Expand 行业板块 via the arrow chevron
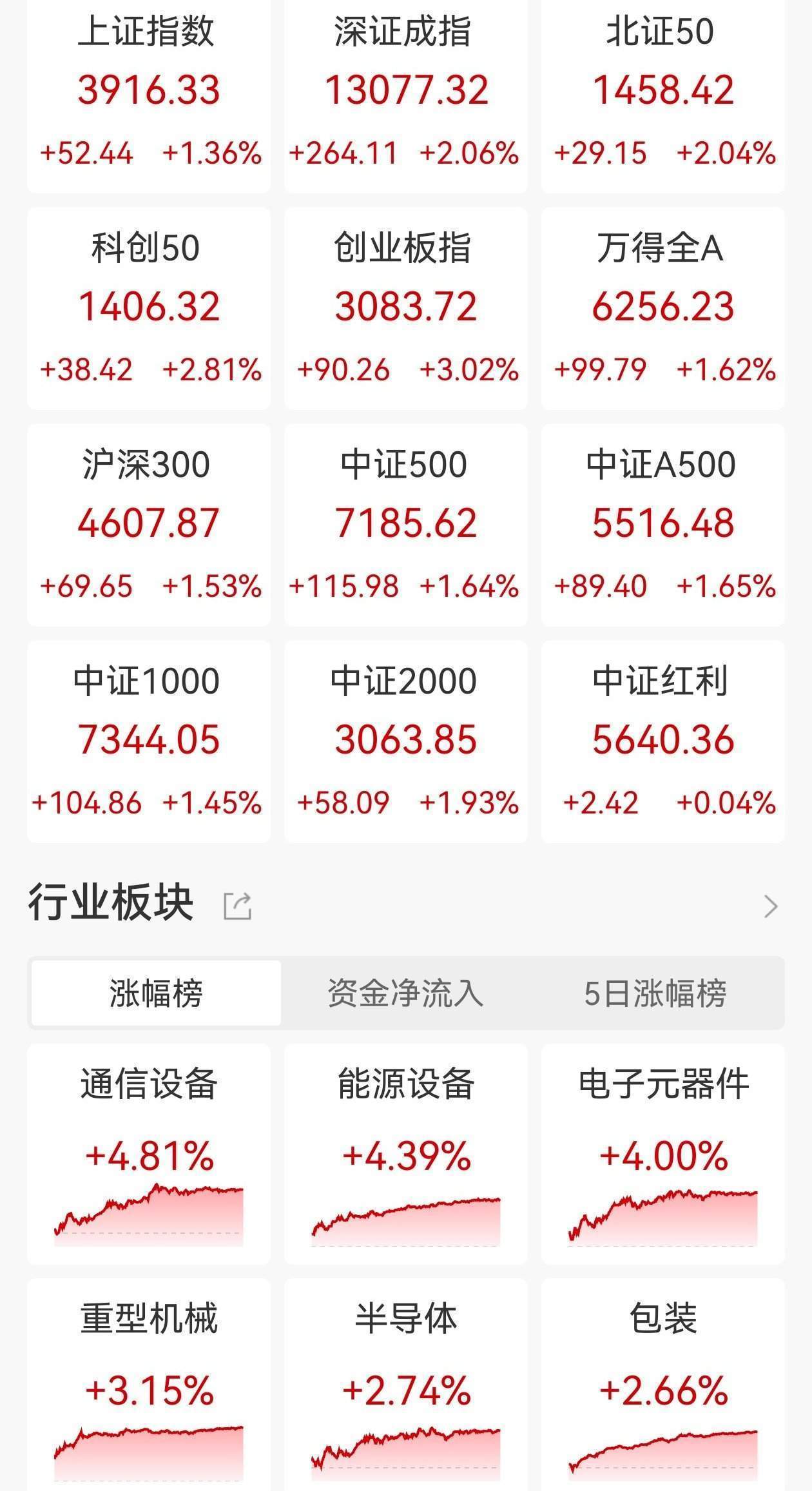The height and width of the screenshot is (1491, 812). click(x=770, y=906)
